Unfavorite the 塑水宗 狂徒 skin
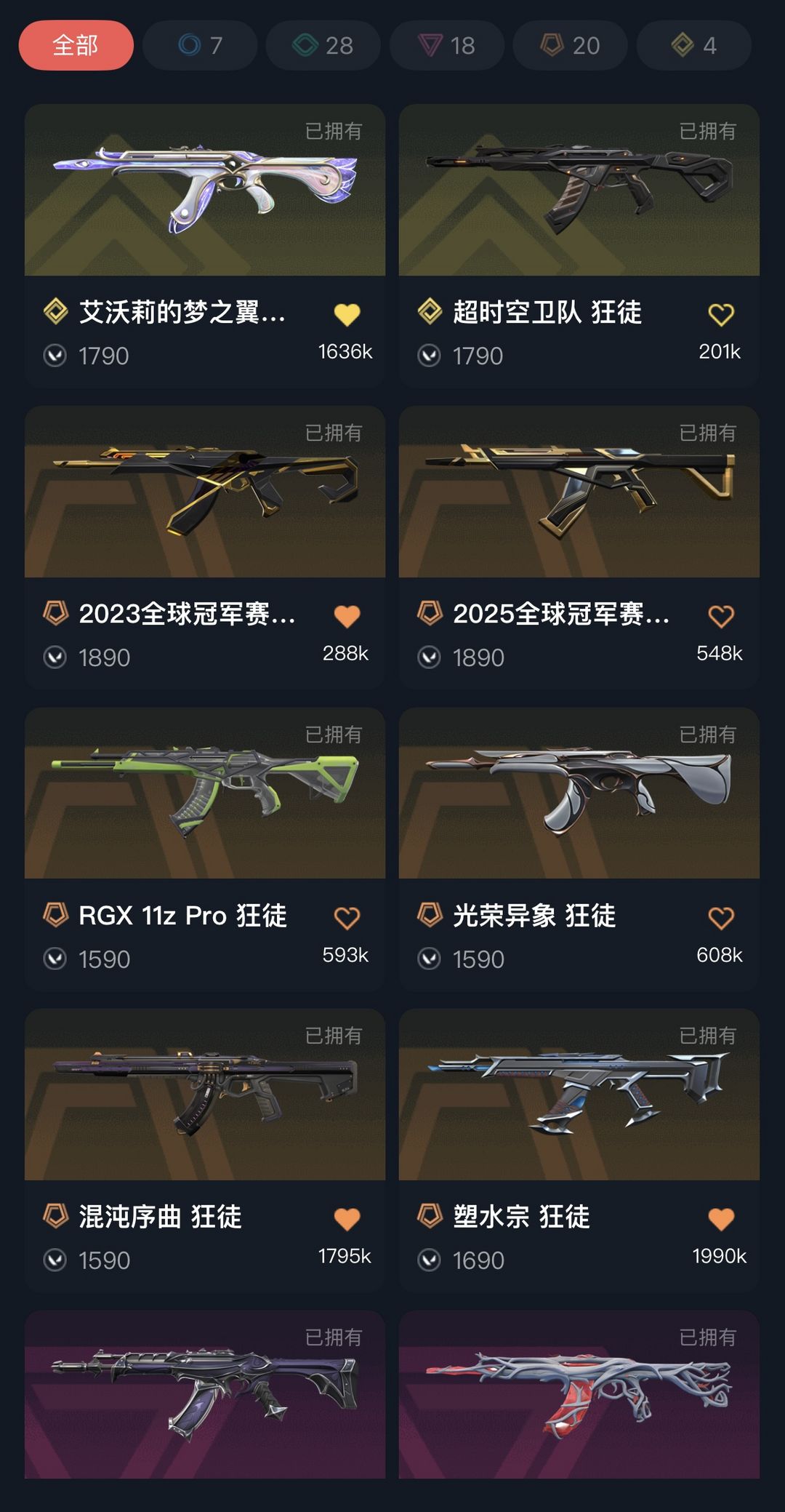This screenshot has height=1512, width=785. click(x=720, y=1219)
